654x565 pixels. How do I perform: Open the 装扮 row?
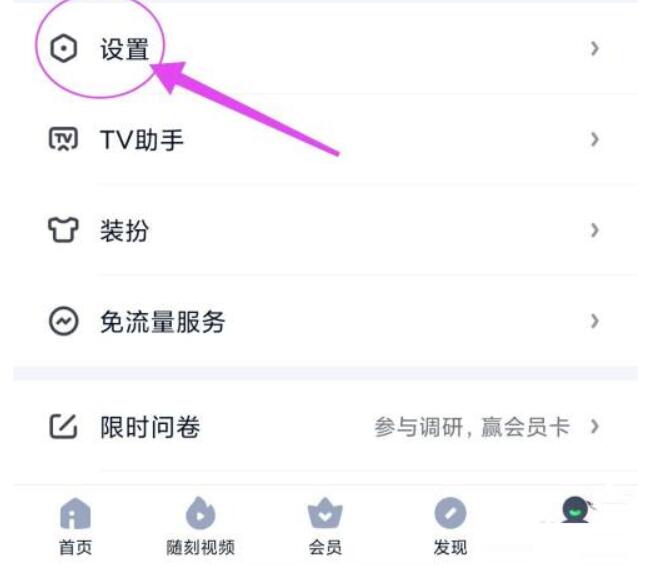[x=124, y=231]
